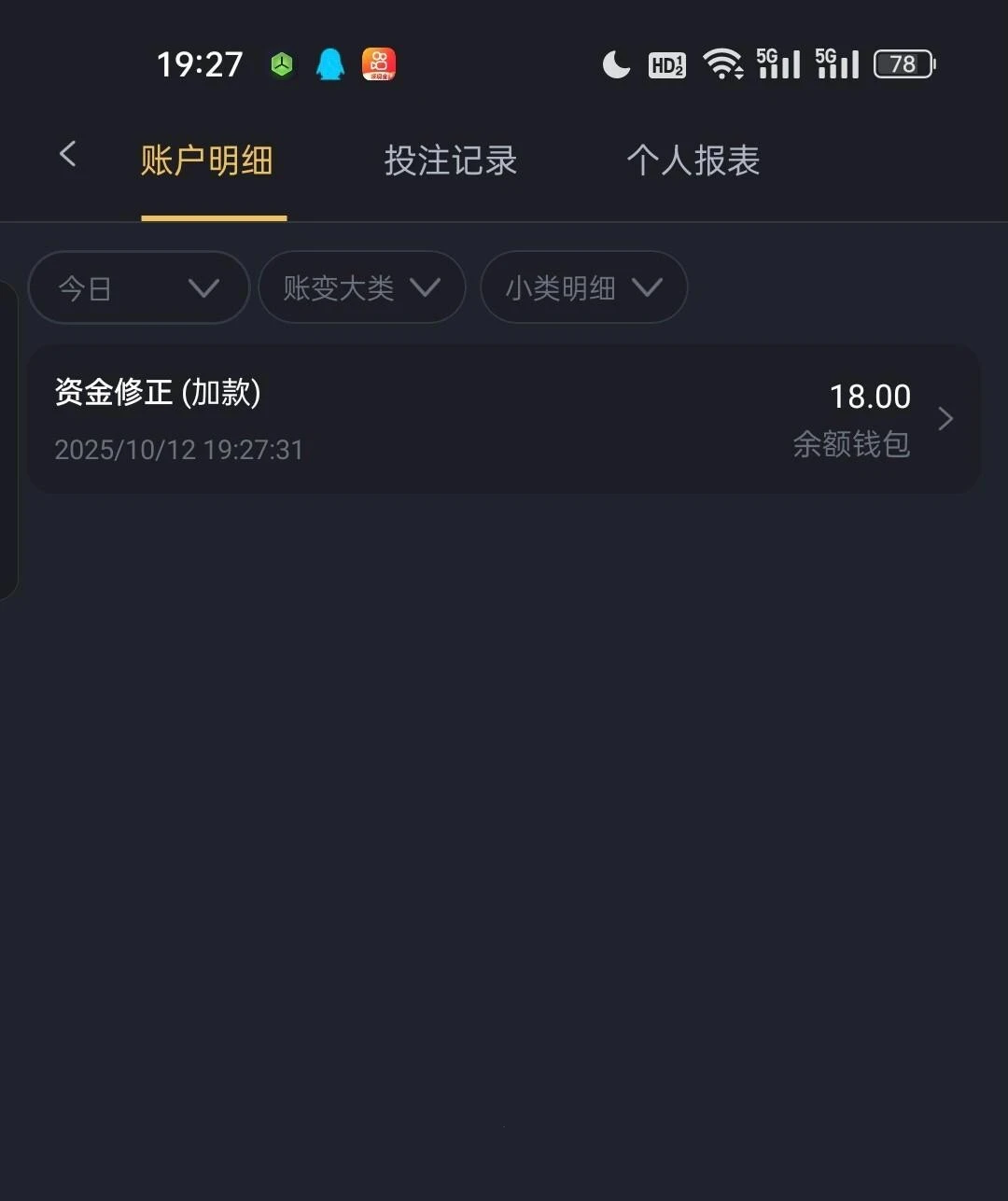This screenshot has height=1201, width=1008.
Task: Tap the 余额钱包 wallet label
Action: click(x=851, y=445)
